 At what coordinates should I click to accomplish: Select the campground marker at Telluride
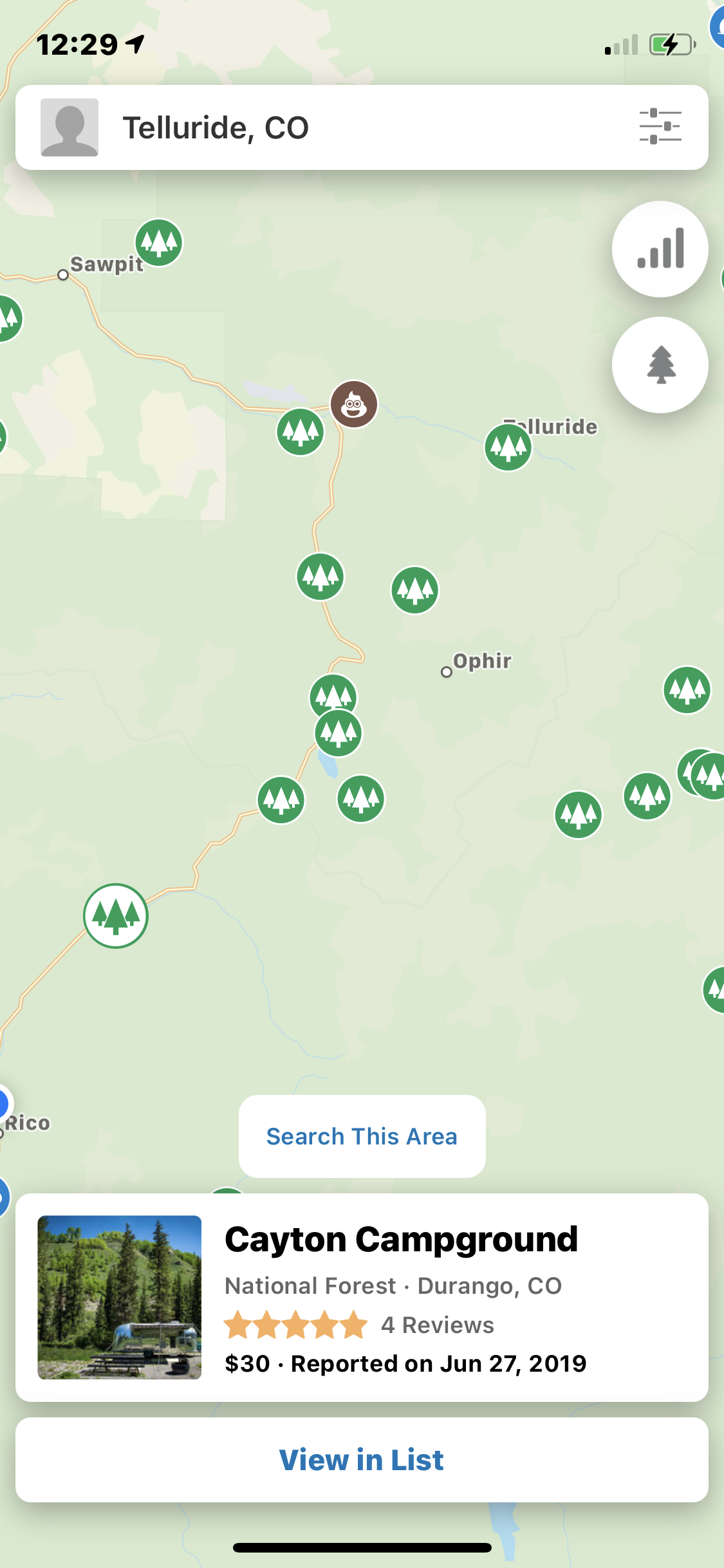tap(508, 446)
